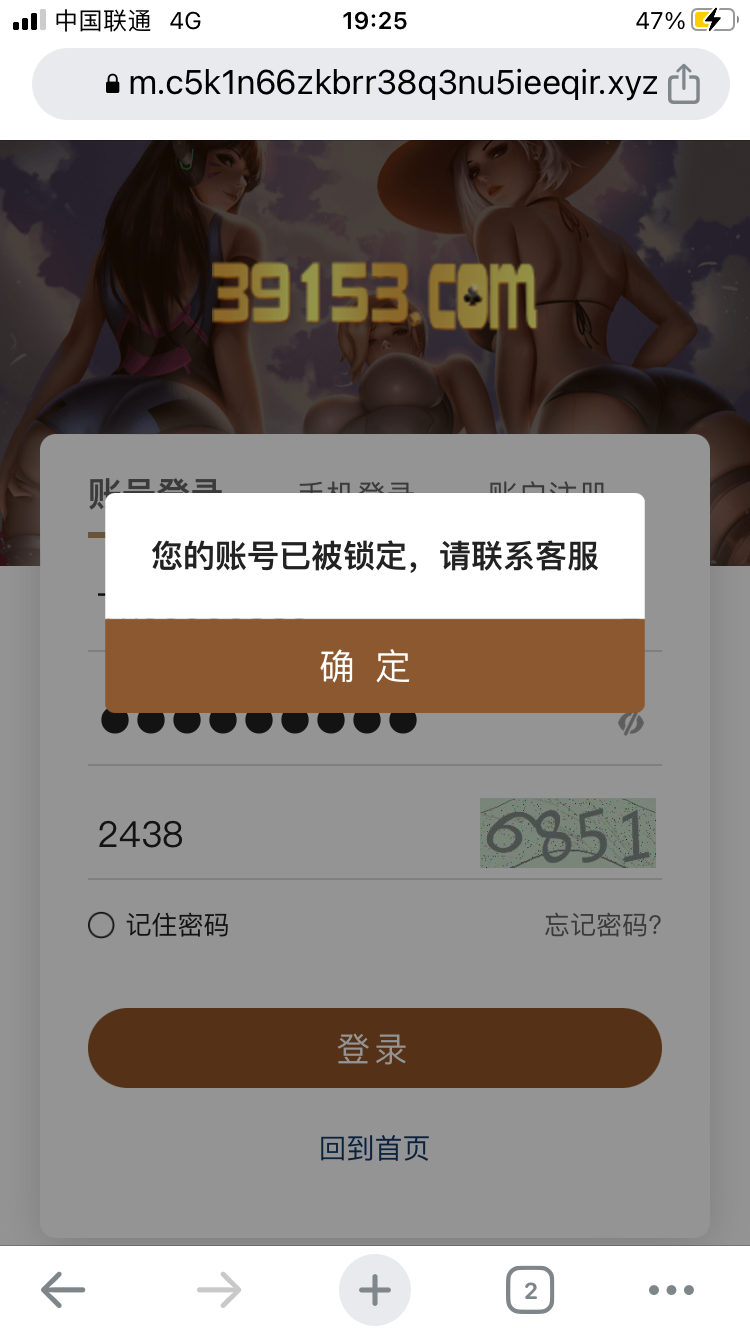The image size is (750, 1334).
Task: Tap the browser share icon
Action: click(683, 84)
